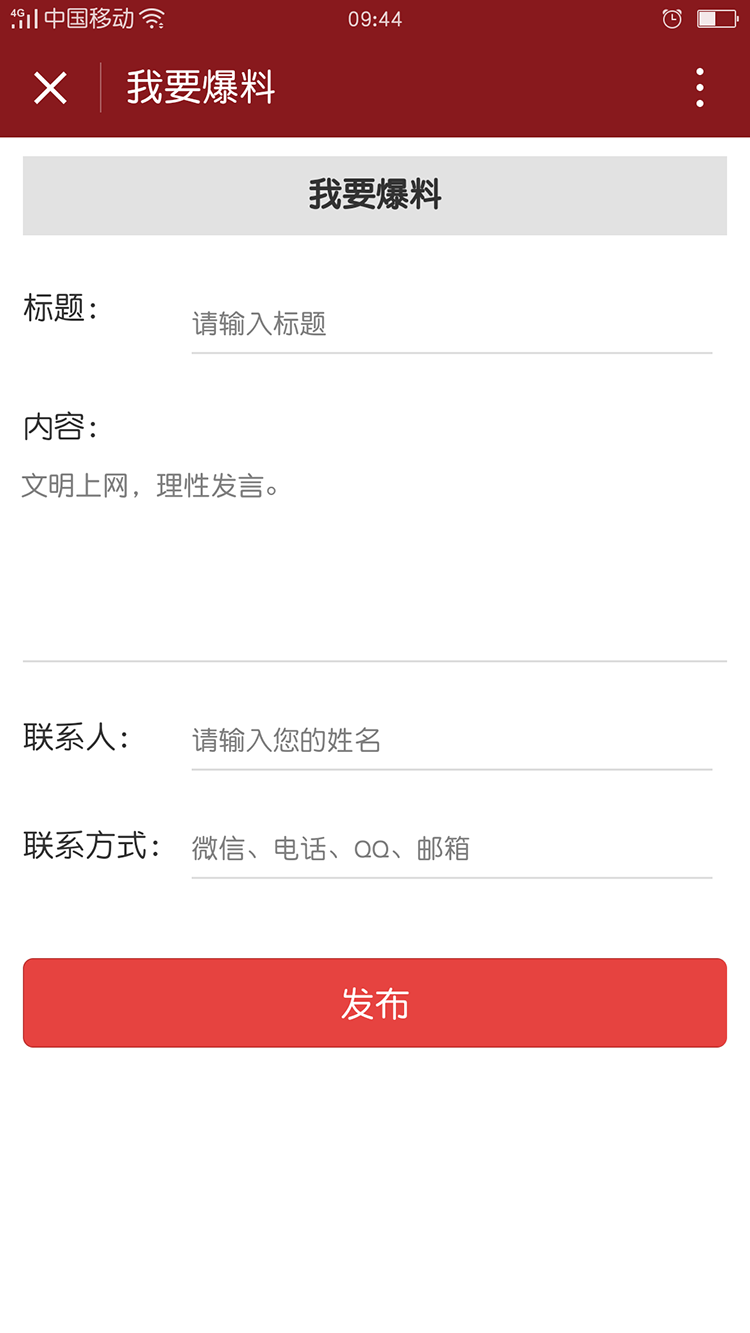The image size is (750, 1333).
Task: Close the 我要爆料 page
Action: click(50, 88)
